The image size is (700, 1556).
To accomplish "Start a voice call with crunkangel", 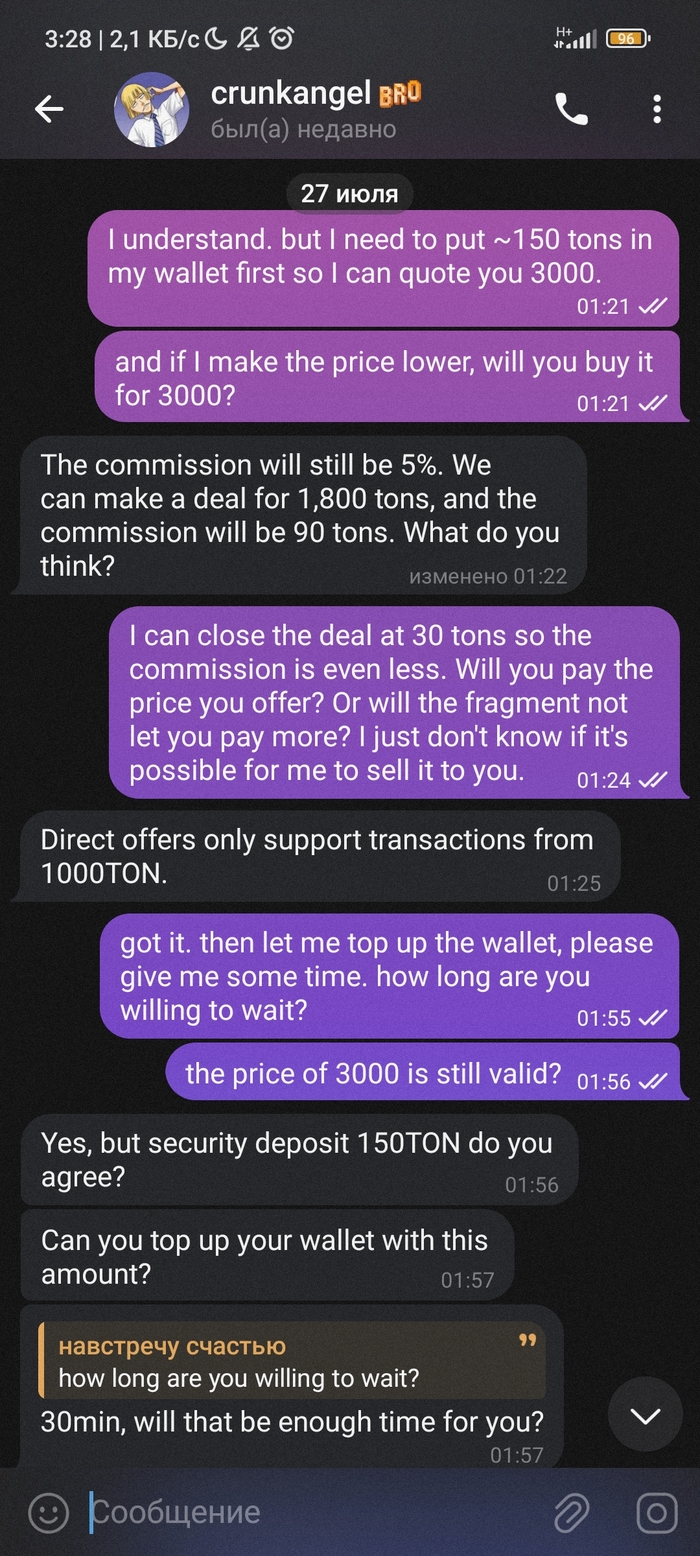I will (x=571, y=110).
